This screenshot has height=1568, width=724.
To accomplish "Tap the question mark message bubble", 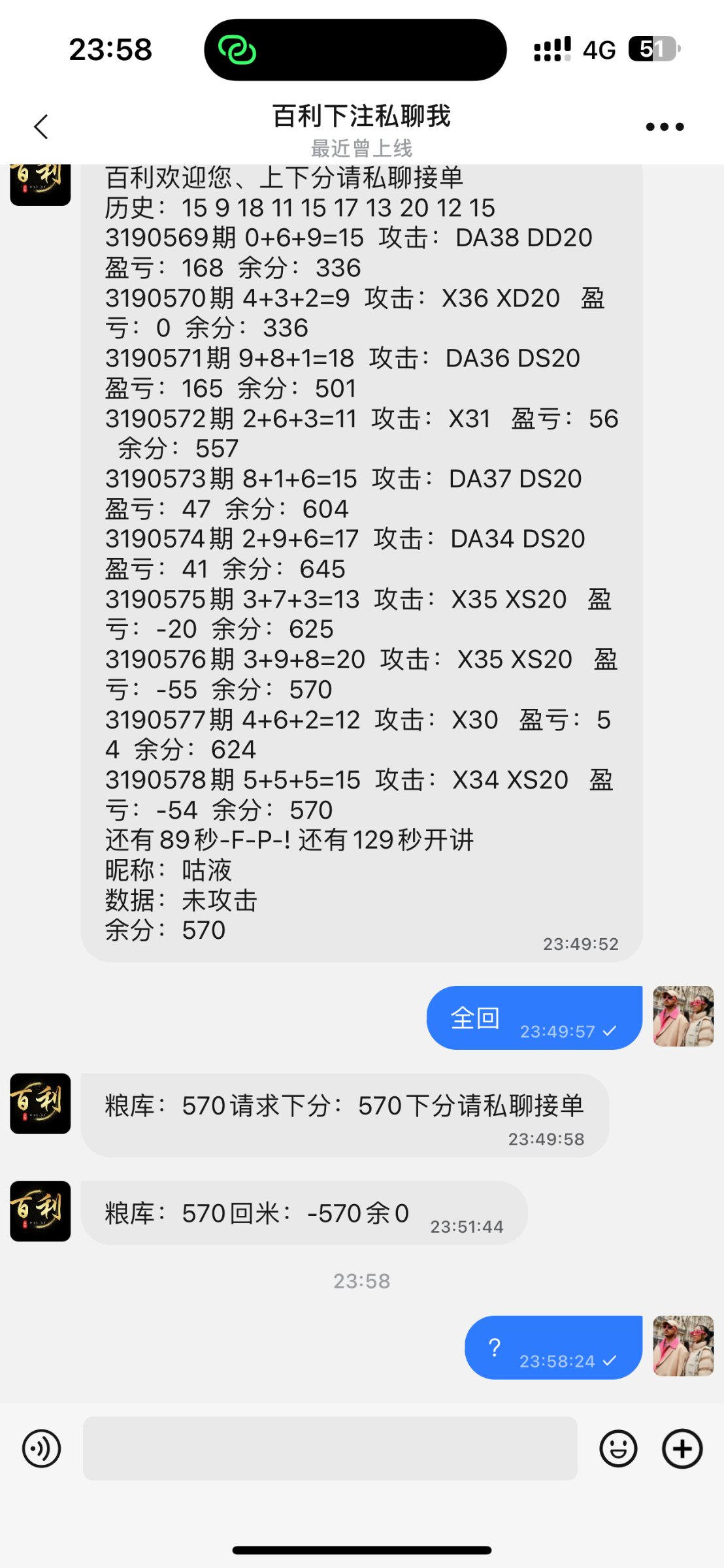I will [x=552, y=1347].
